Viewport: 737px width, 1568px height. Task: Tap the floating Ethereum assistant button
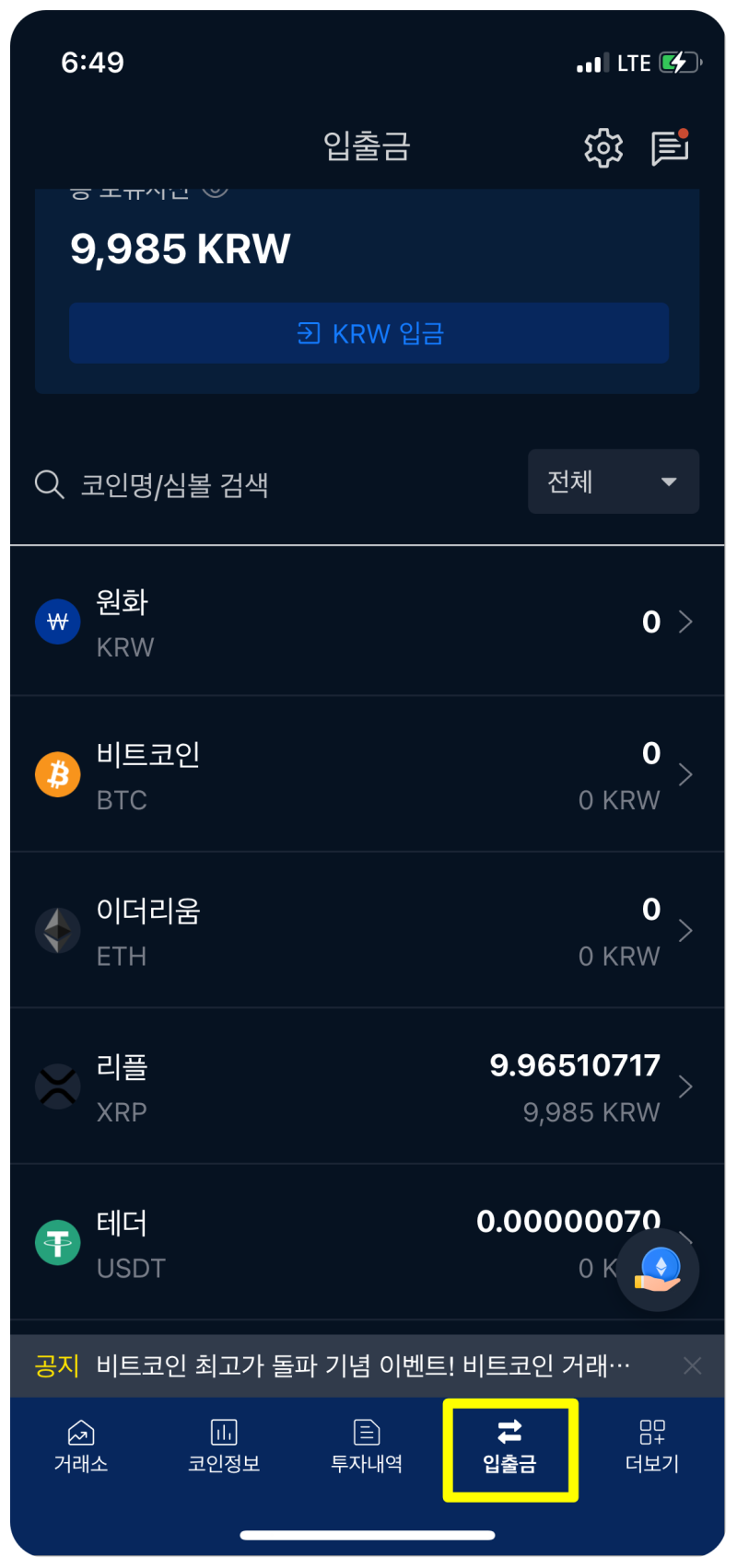657,1268
